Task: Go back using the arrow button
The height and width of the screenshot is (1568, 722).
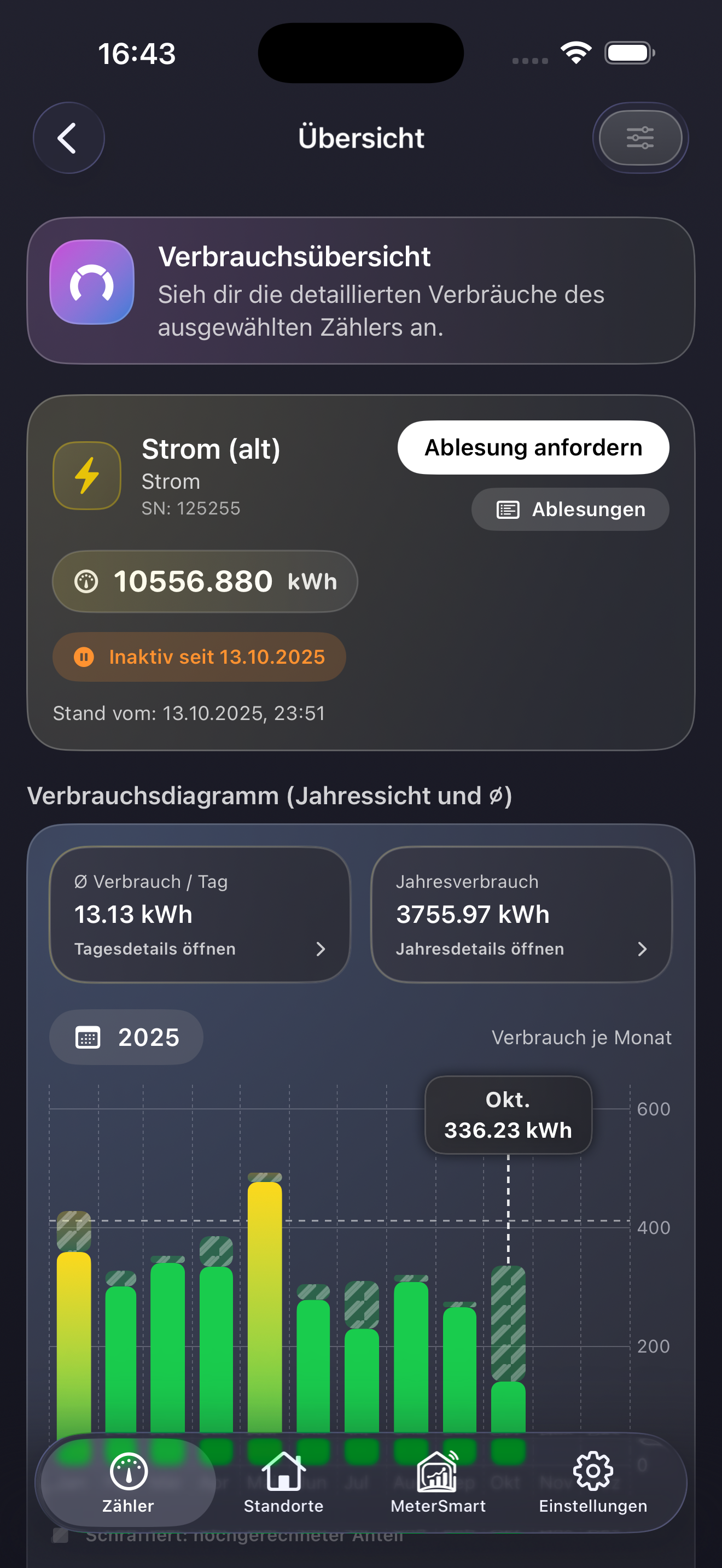Action: tap(68, 138)
